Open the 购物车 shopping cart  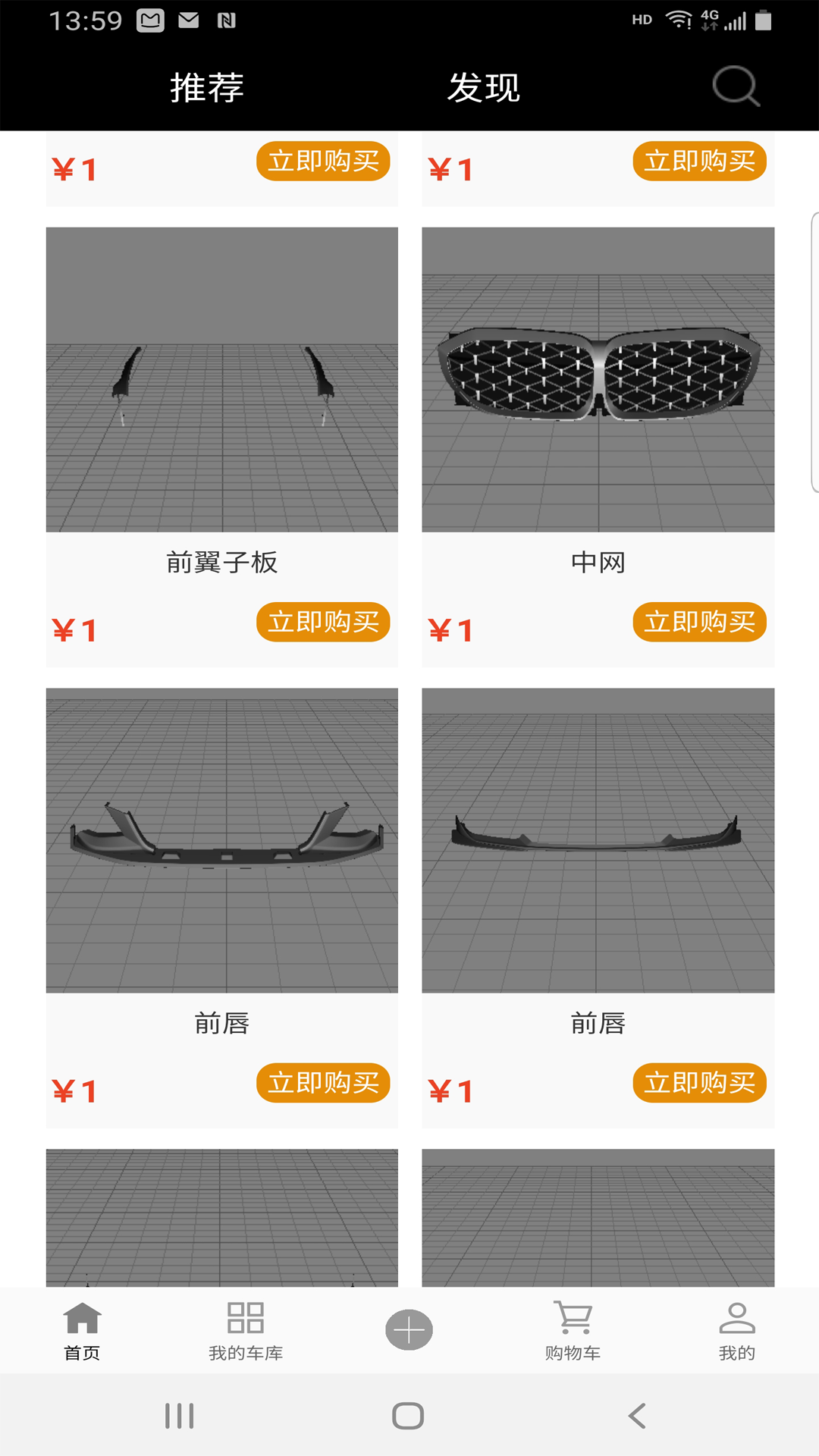pos(573,1332)
